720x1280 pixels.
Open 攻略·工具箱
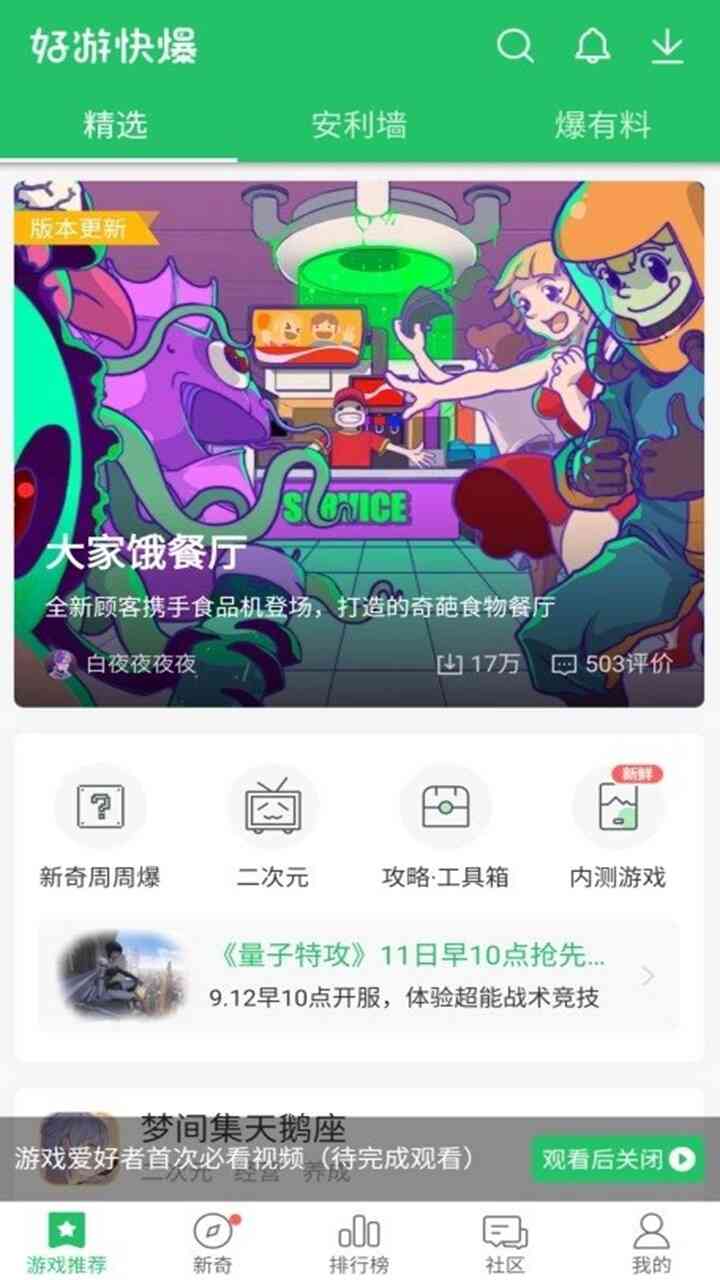pyautogui.click(x=446, y=828)
